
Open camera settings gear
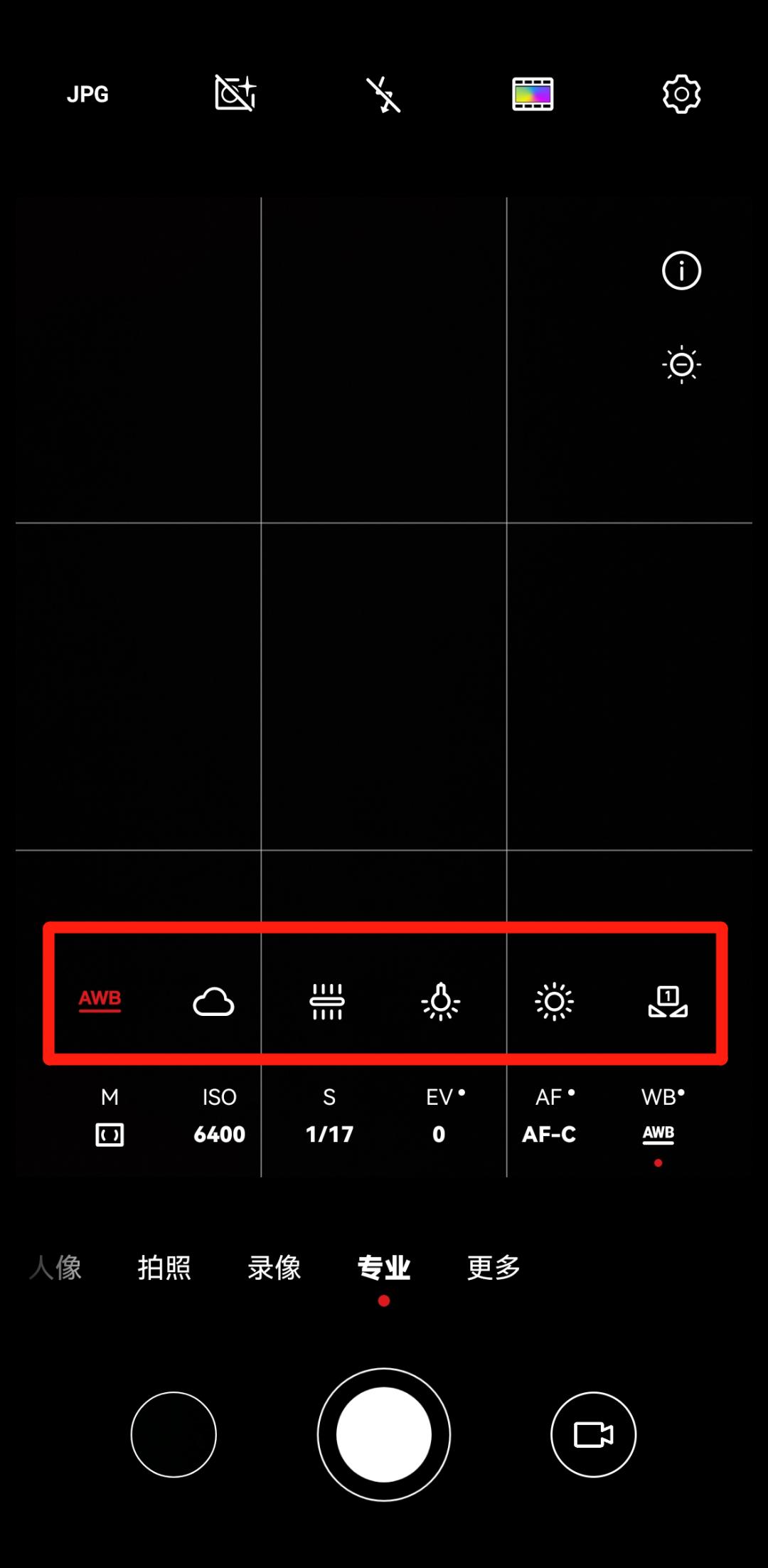click(681, 94)
